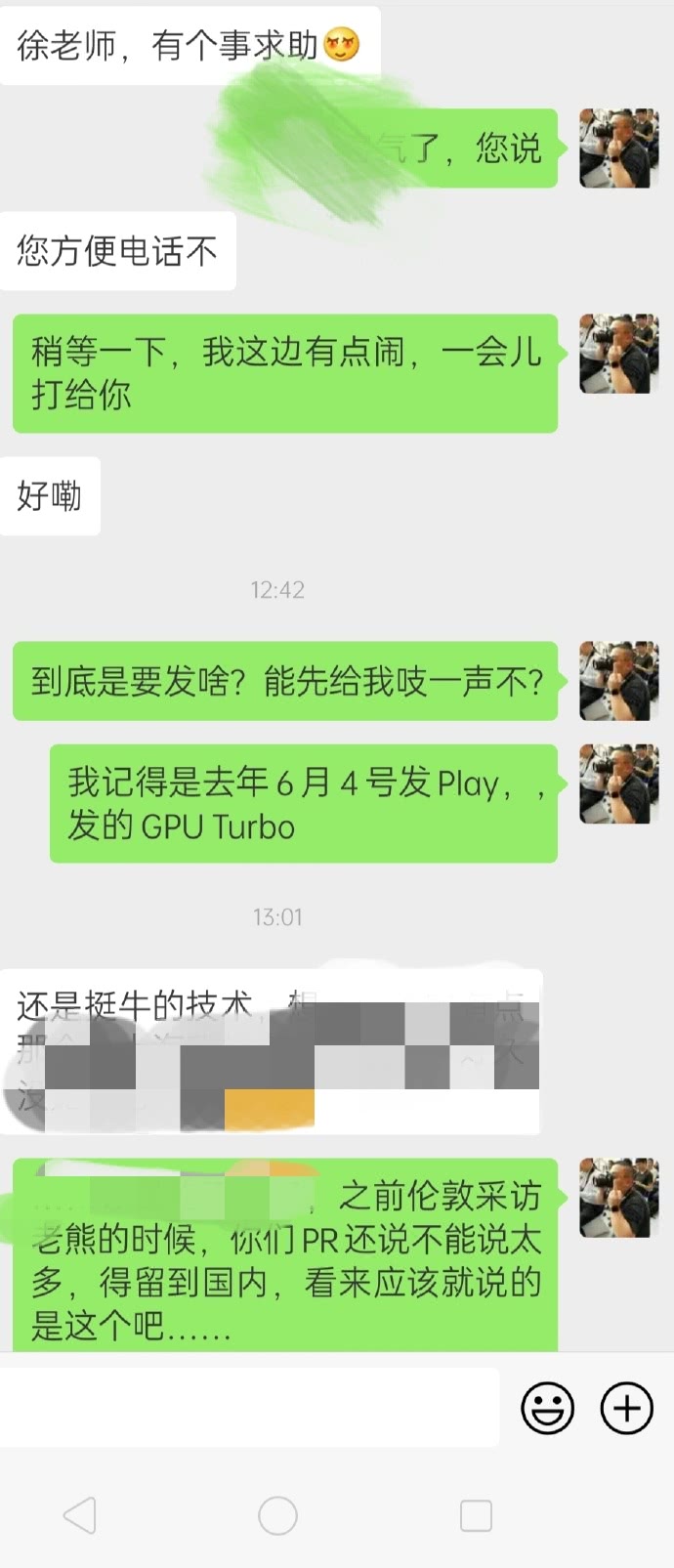The image size is (674, 1568).
Task: Open the emoji sticker panel
Action: point(547,1408)
